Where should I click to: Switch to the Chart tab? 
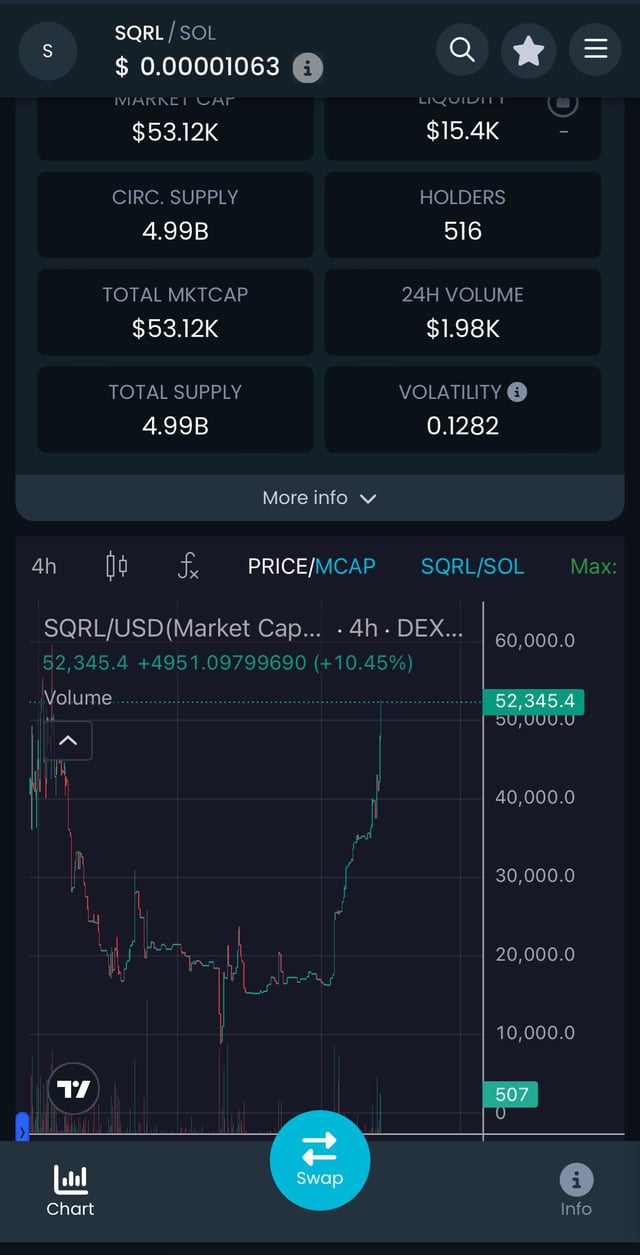pos(70,1190)
